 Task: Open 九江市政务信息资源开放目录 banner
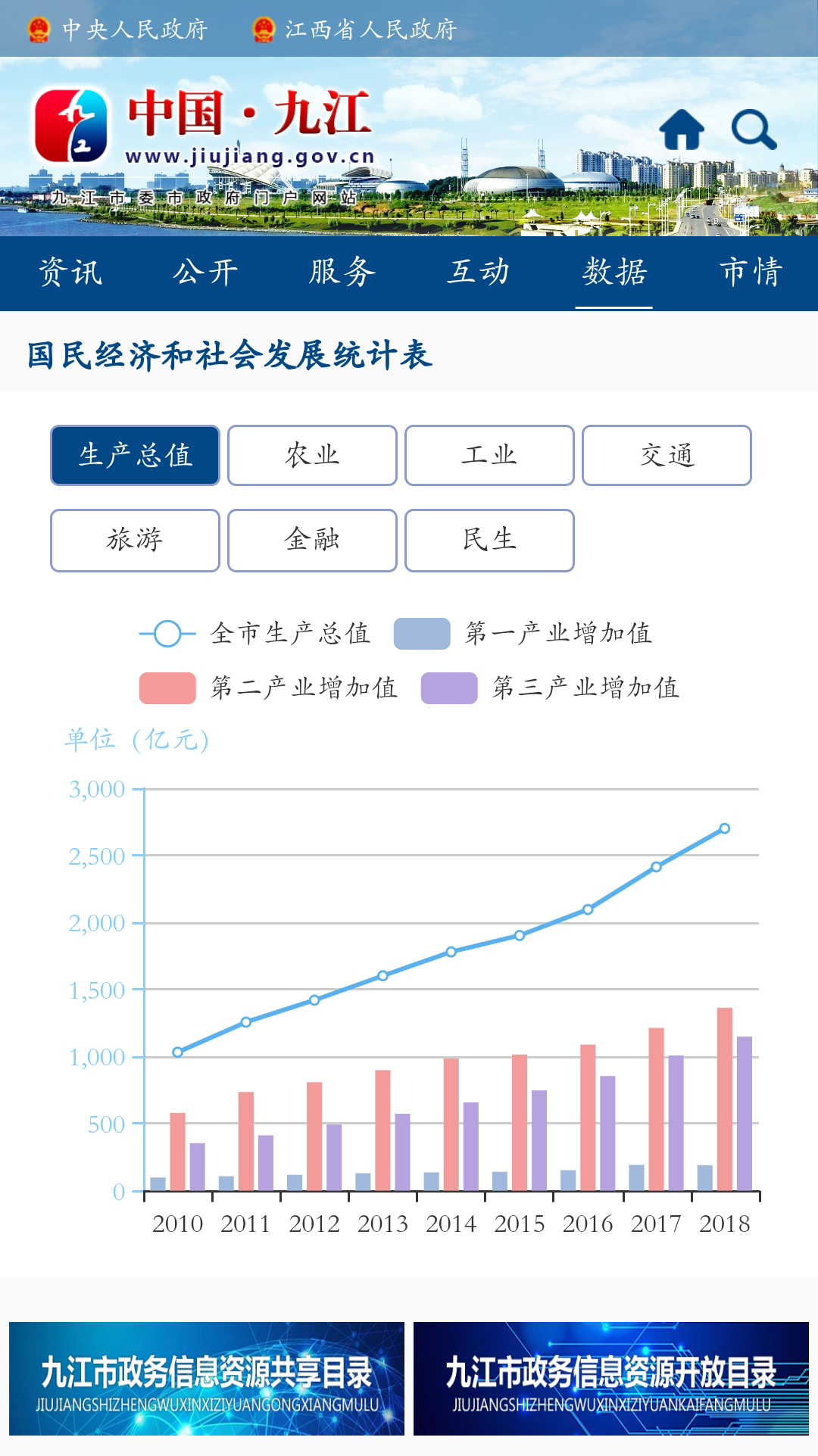pos(611,1378)
